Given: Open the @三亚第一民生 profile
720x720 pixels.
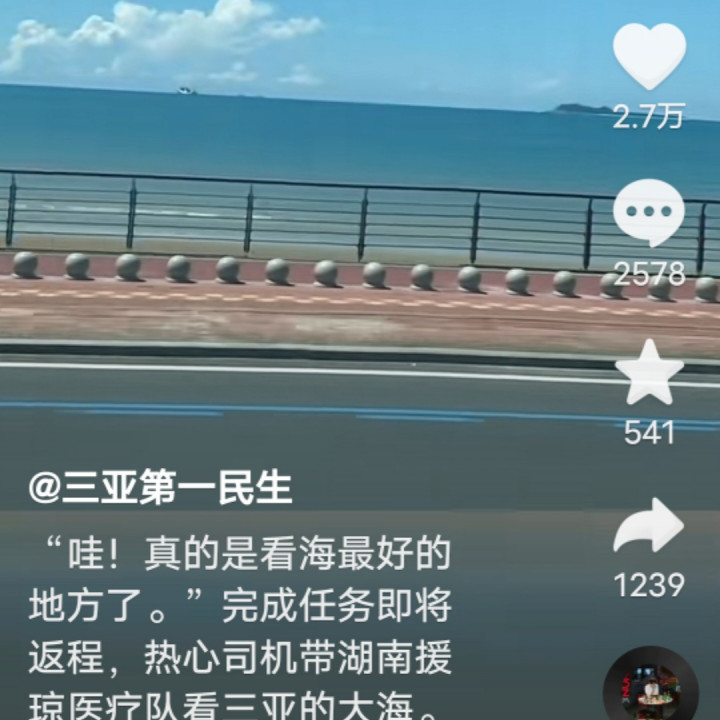Looking at the screenshot, I should click(160, 488).
